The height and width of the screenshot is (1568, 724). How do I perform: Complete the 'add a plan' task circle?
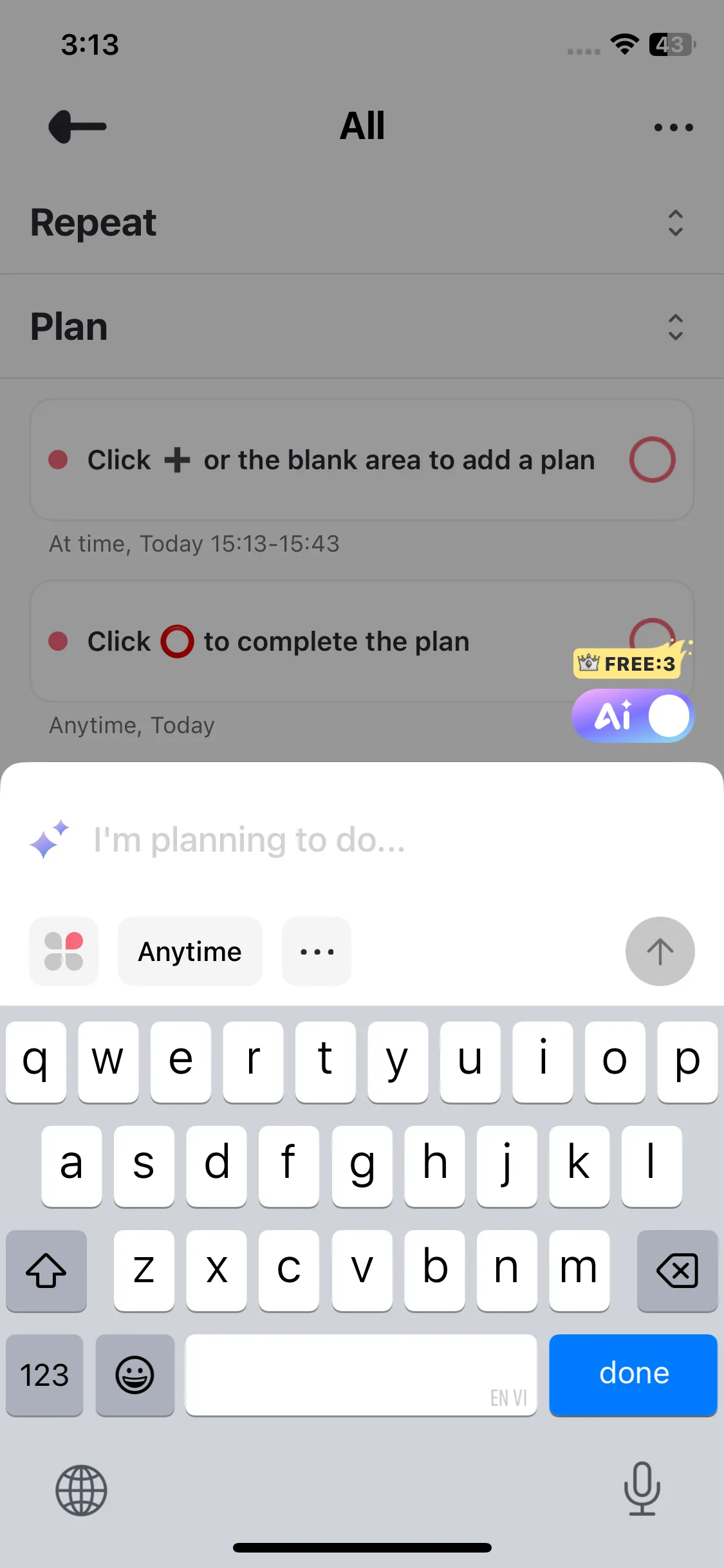coord(652,460)
